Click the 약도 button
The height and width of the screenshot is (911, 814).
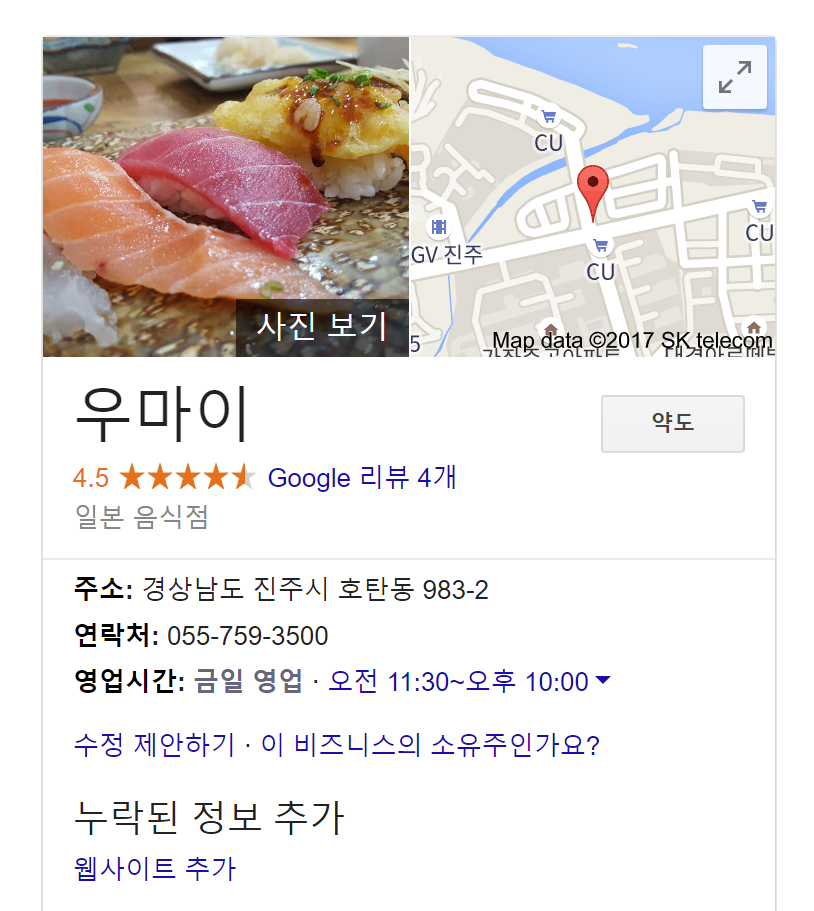672,424
